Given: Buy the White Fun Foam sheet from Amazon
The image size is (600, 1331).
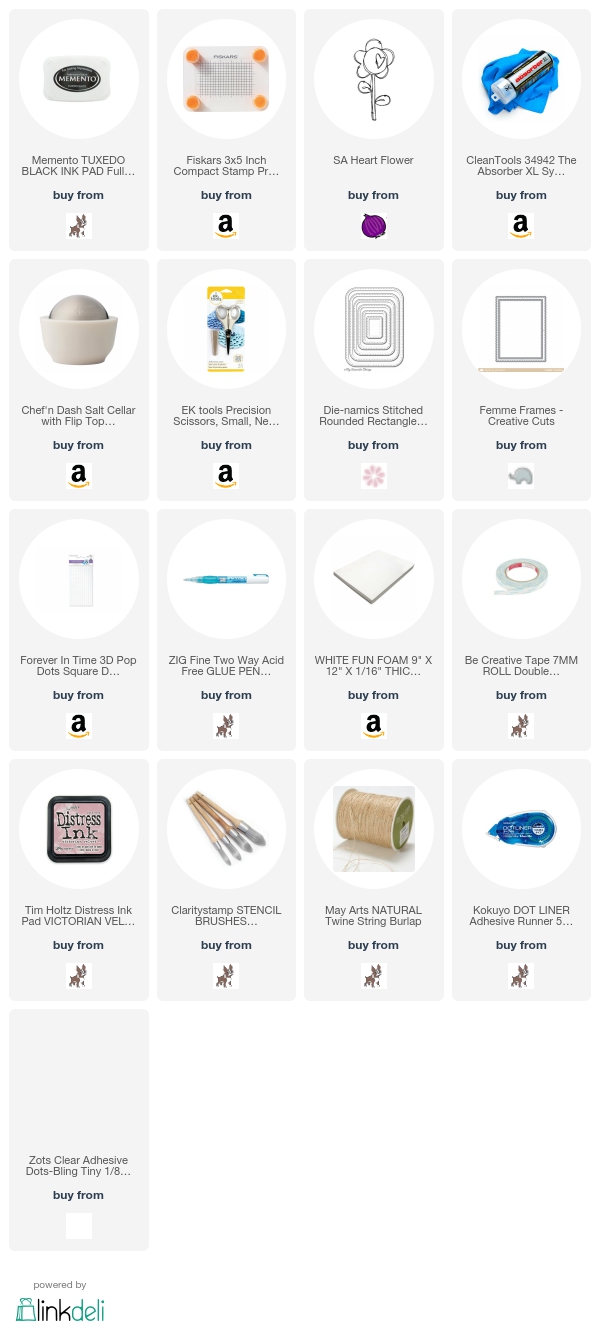Looking at the screenshot, I should click(373, 726).
